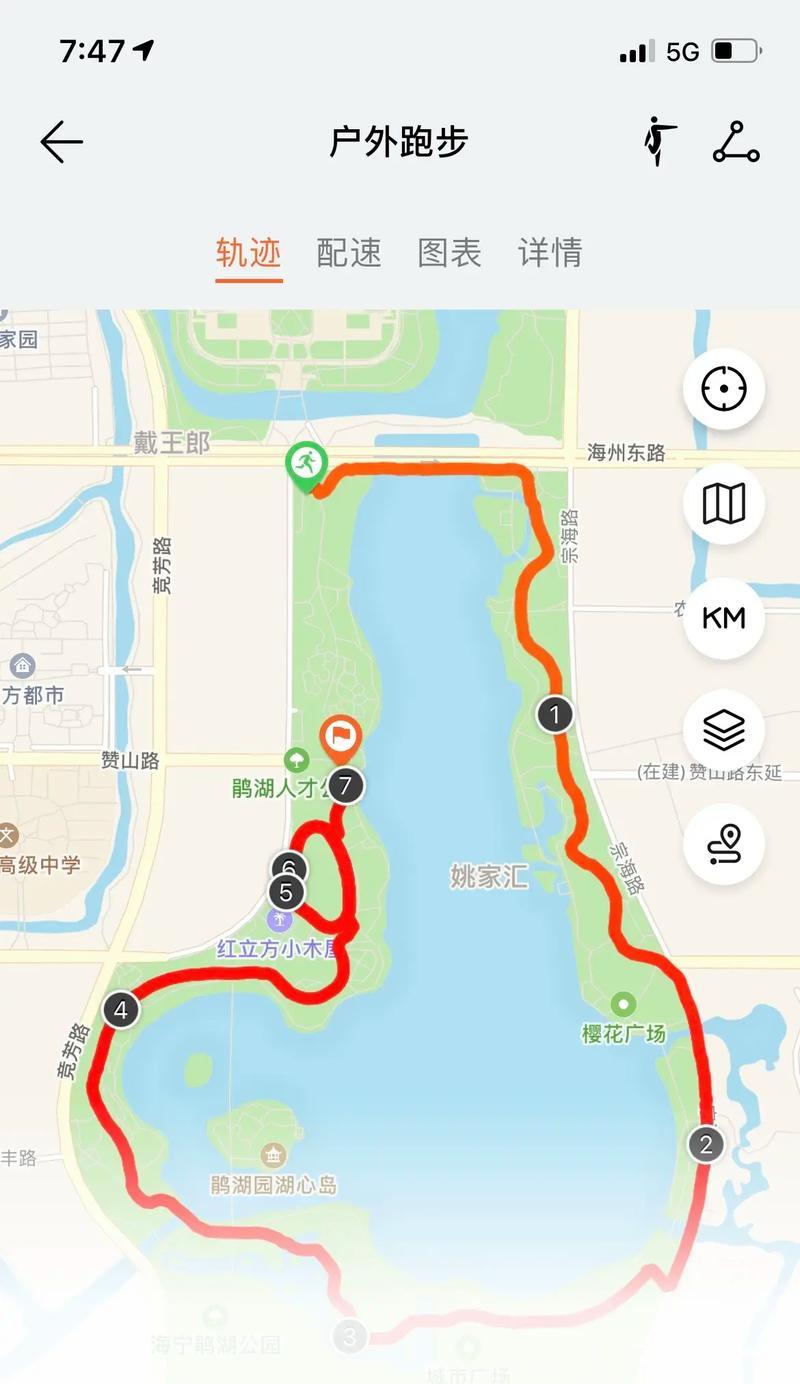Toggle the KM markers button

[724, 618]
